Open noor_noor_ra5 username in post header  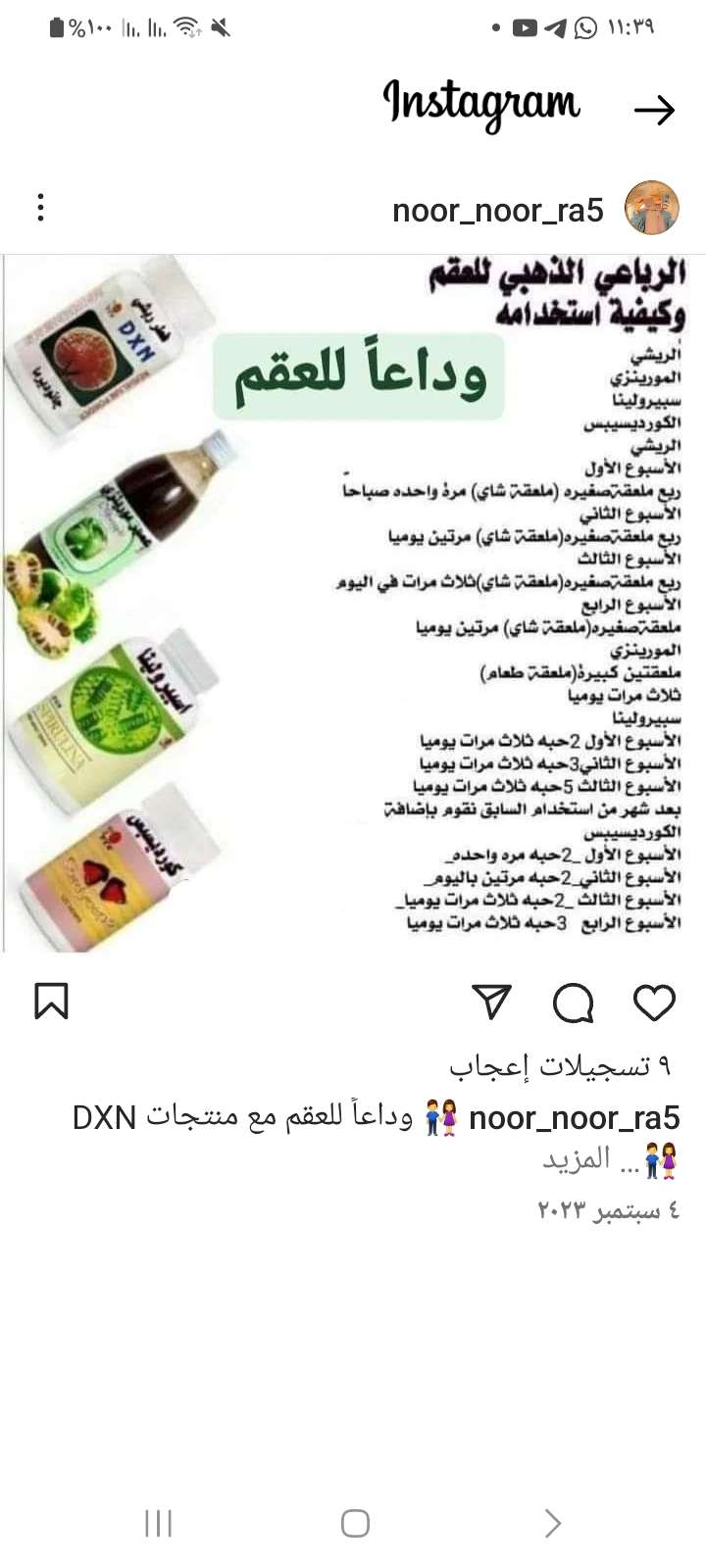pos(497,210)
